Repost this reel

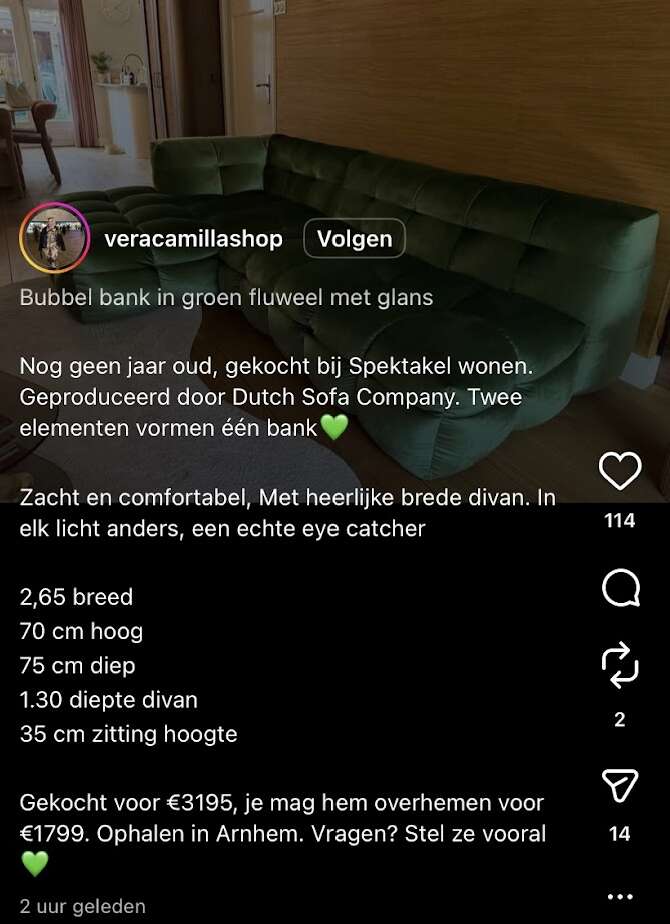[x=620, y=665]
